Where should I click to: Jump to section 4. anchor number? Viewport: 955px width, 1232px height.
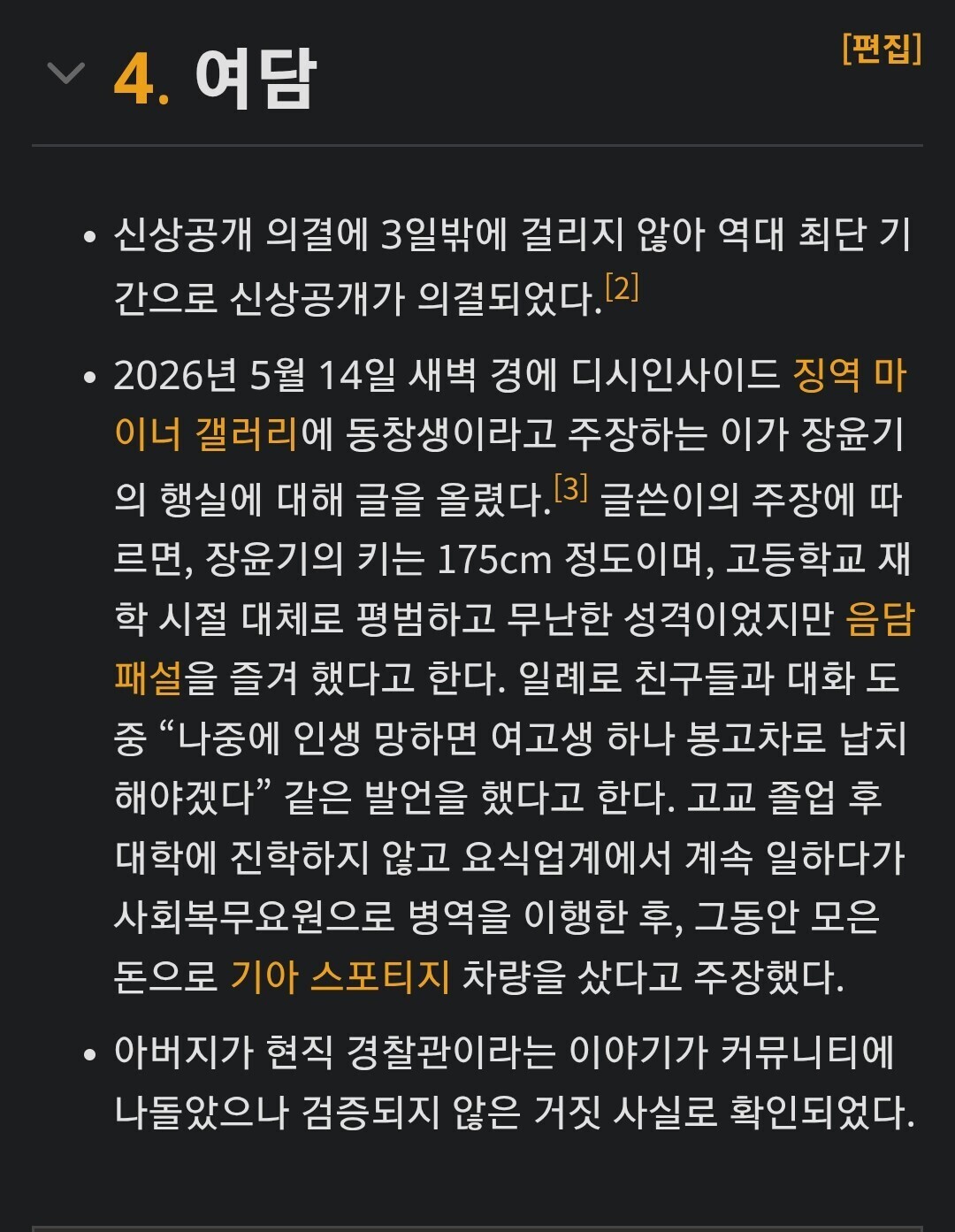pyautogui.click(x=141, y=80)
